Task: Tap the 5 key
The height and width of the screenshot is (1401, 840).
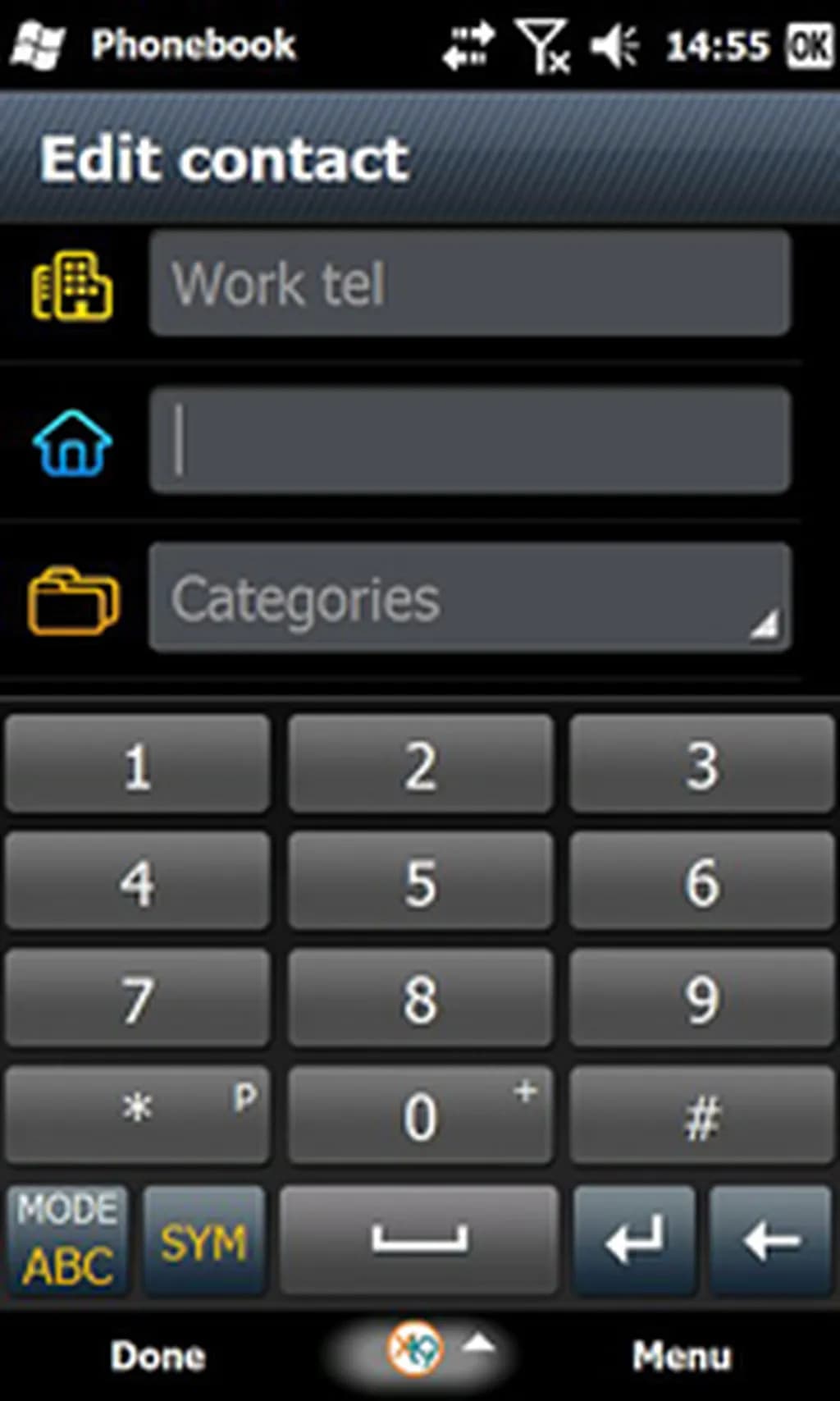Action: tap(420, 881)
